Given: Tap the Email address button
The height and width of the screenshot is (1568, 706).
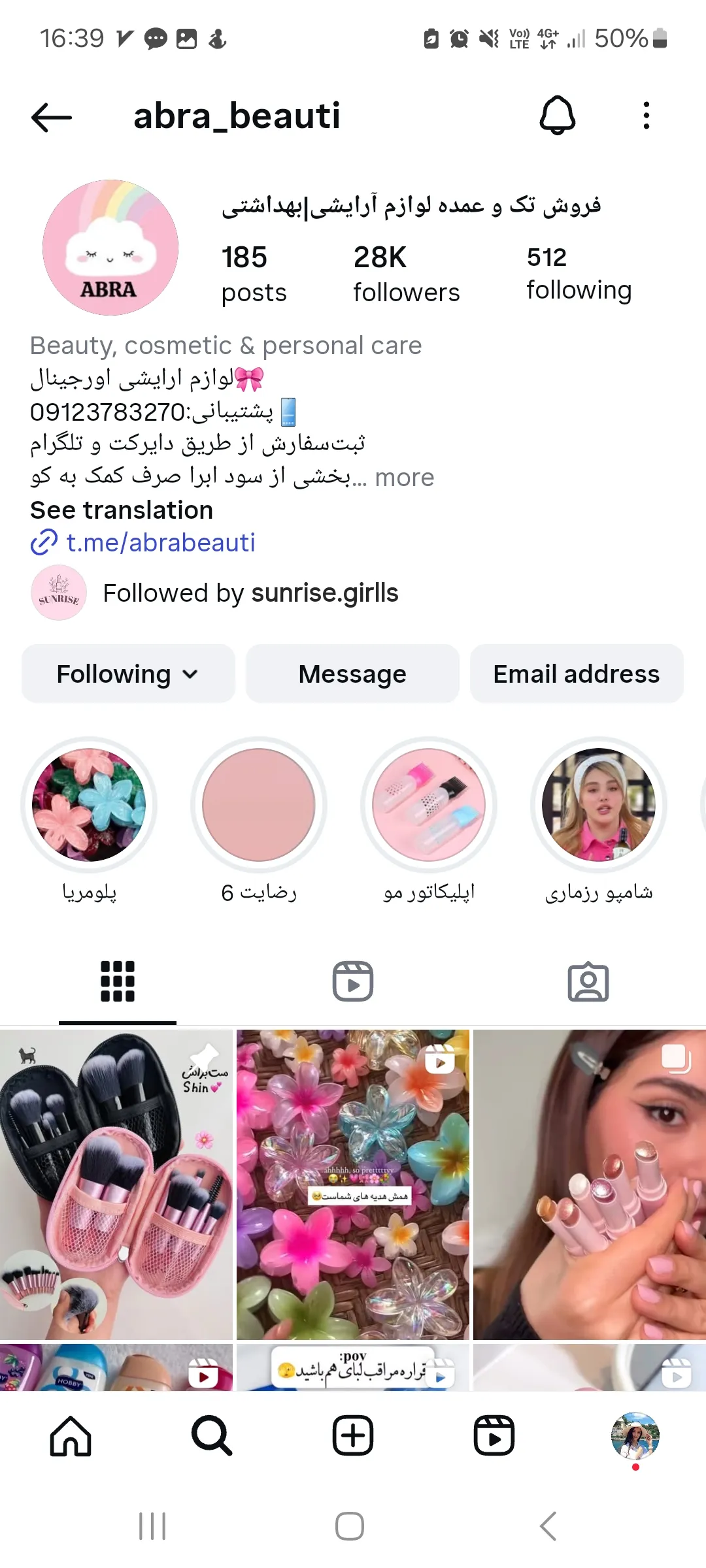Looking at the screenshot, I should click(577, 674).
